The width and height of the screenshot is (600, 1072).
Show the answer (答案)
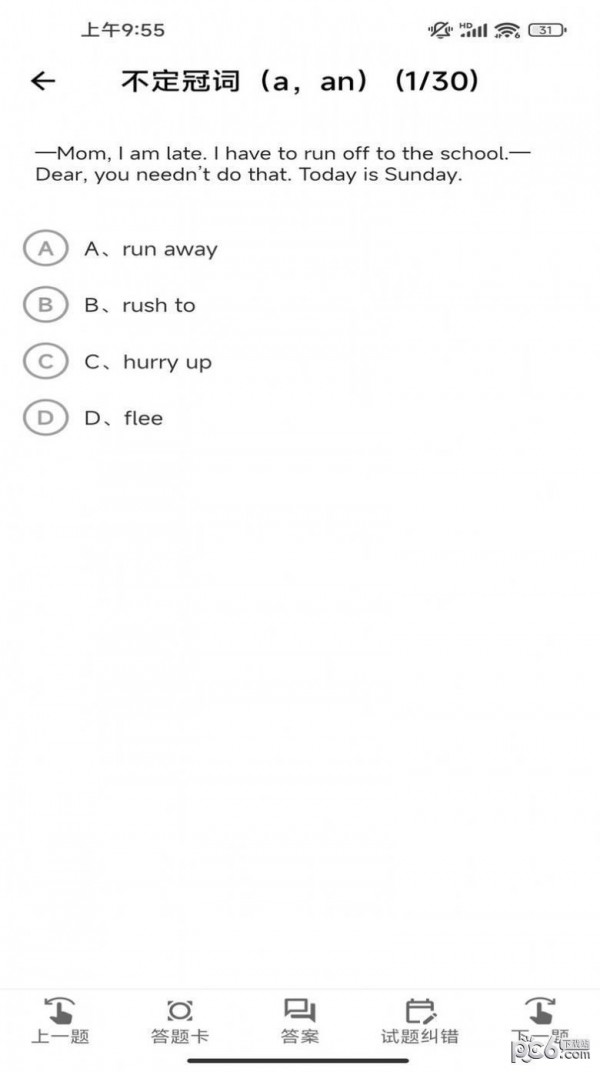click(300, 1020)
